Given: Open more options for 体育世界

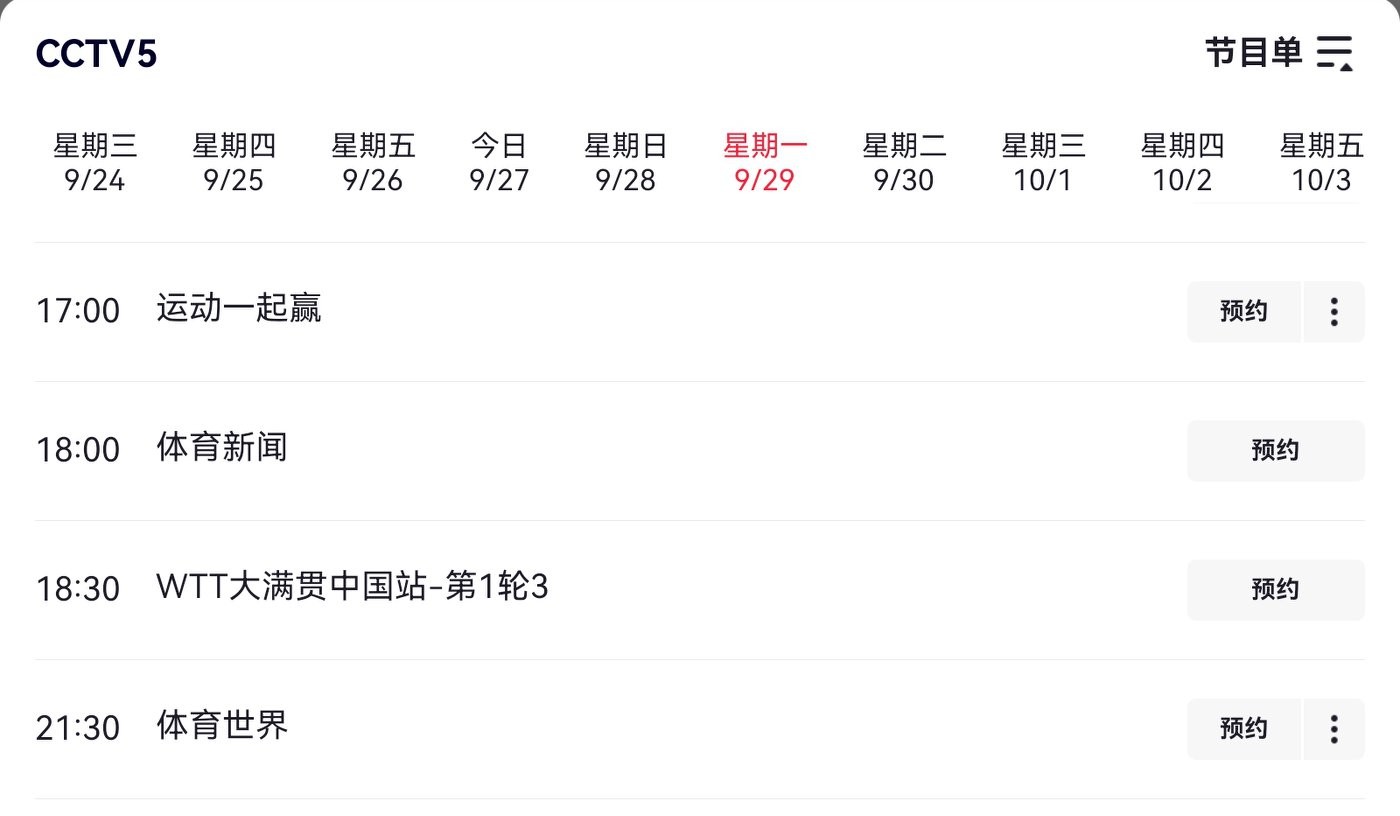Looking at the screenshot, I should (1334, 729).
